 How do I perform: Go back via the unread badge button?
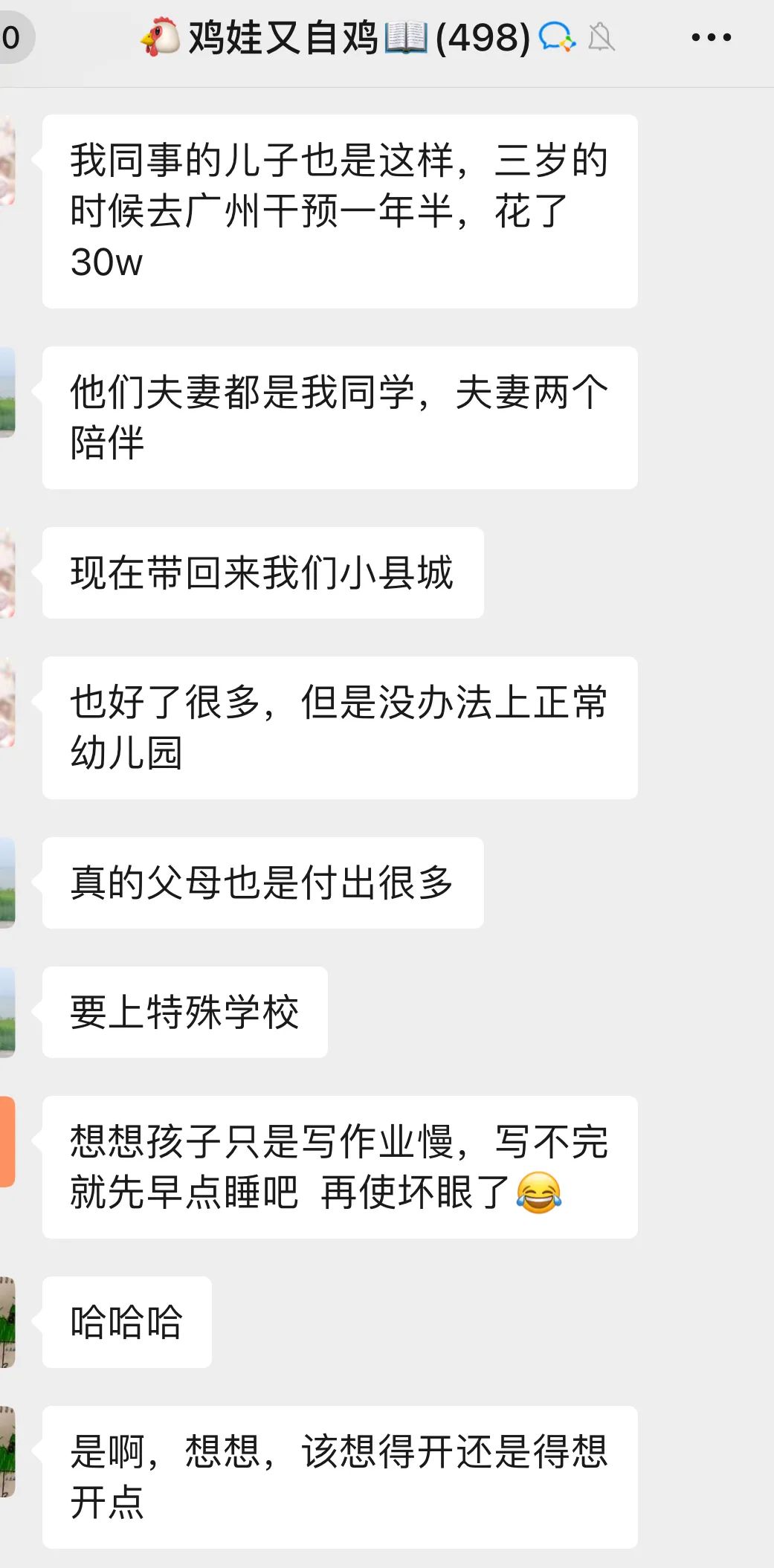tap(13, 37)
